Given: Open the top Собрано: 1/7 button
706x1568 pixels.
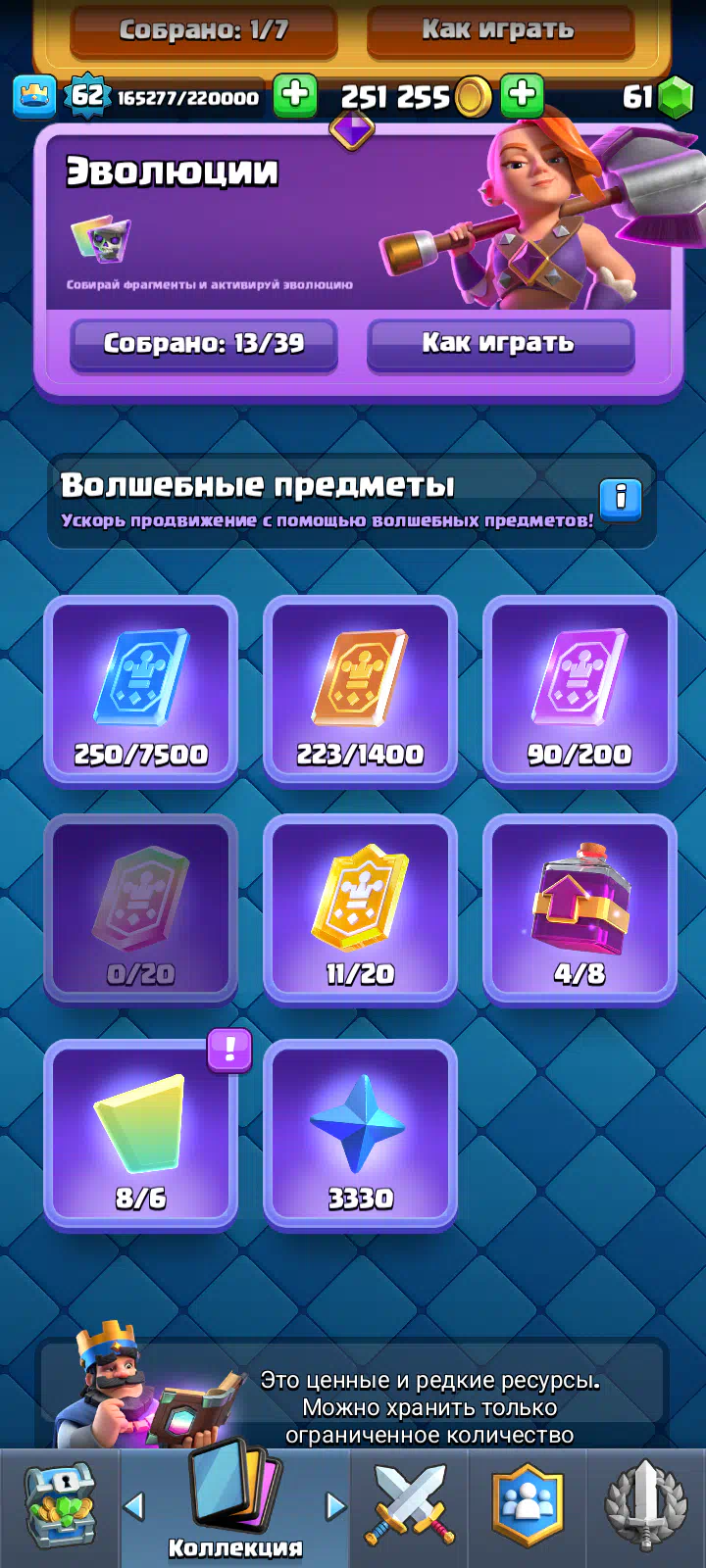Looking at the screenshot, I should tap(204, 31).
